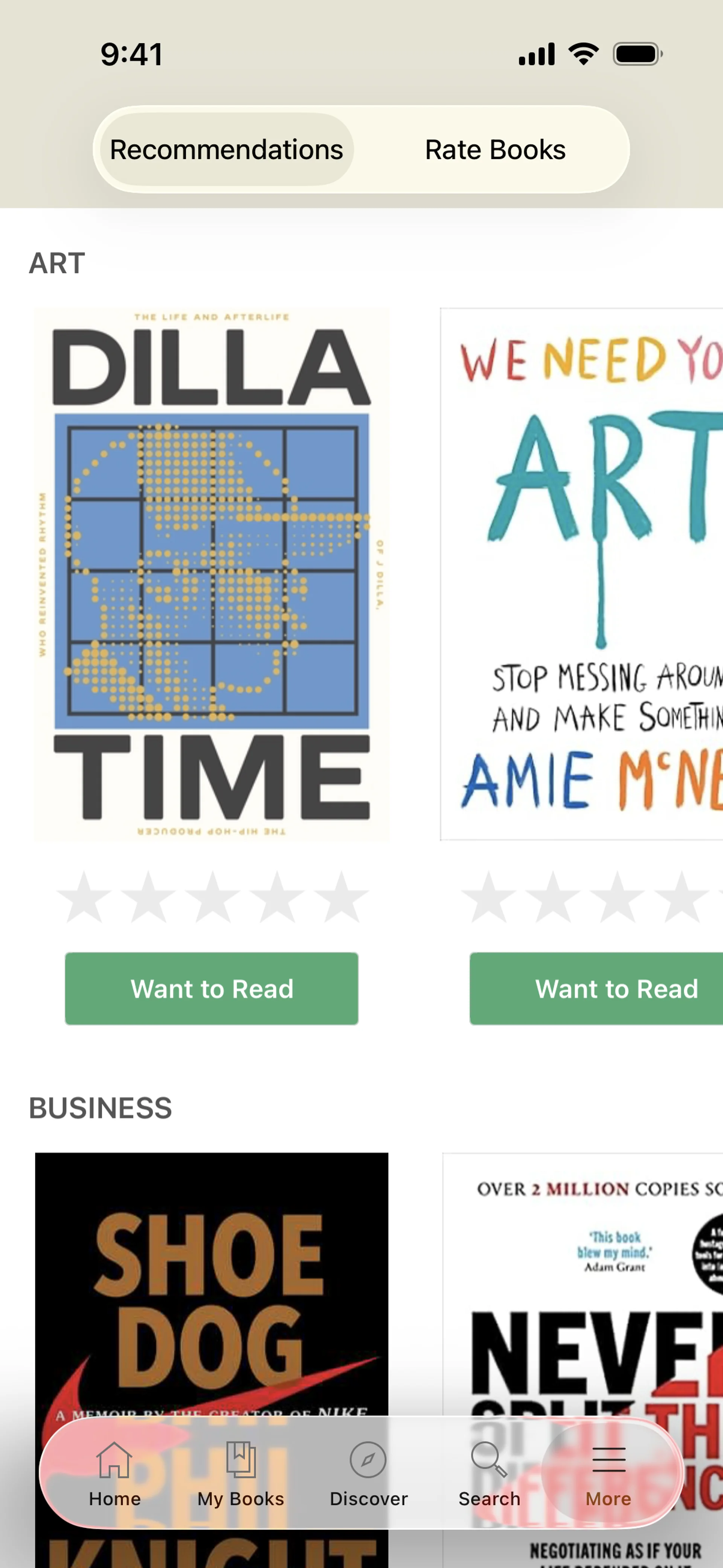The image size is (723, 1568).
Task: Open the Dilla Time book cover
Action: 211,575
